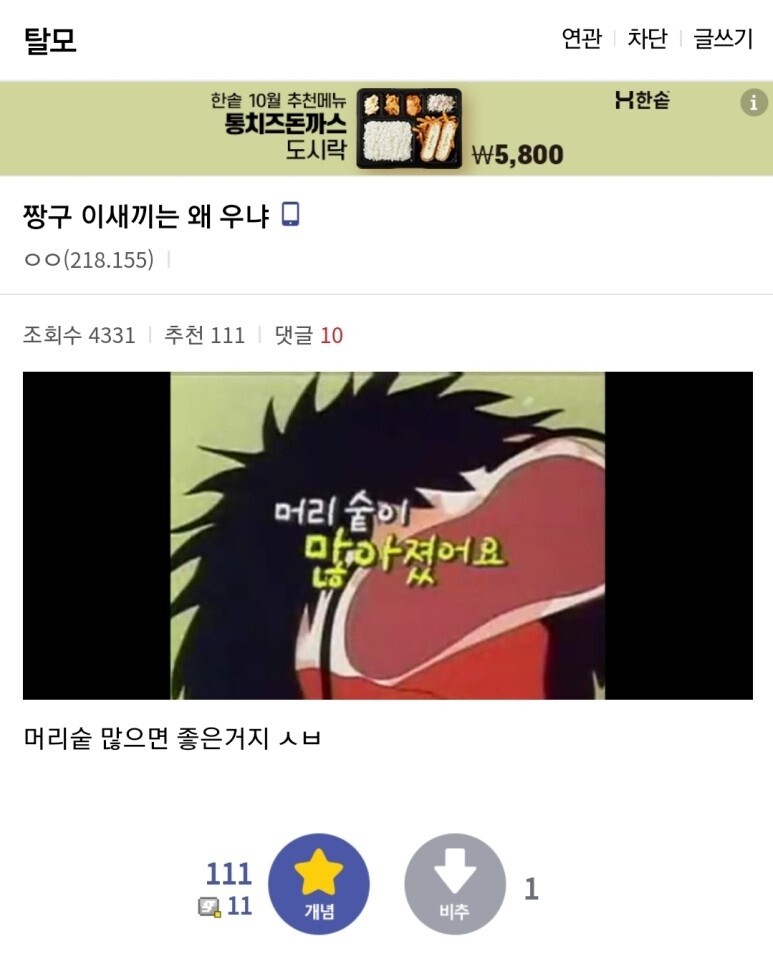Open the 한솥 통치즈돈까스 도시락 ad banner
Screen dimensions: 773x954
(x=386, y=129)
